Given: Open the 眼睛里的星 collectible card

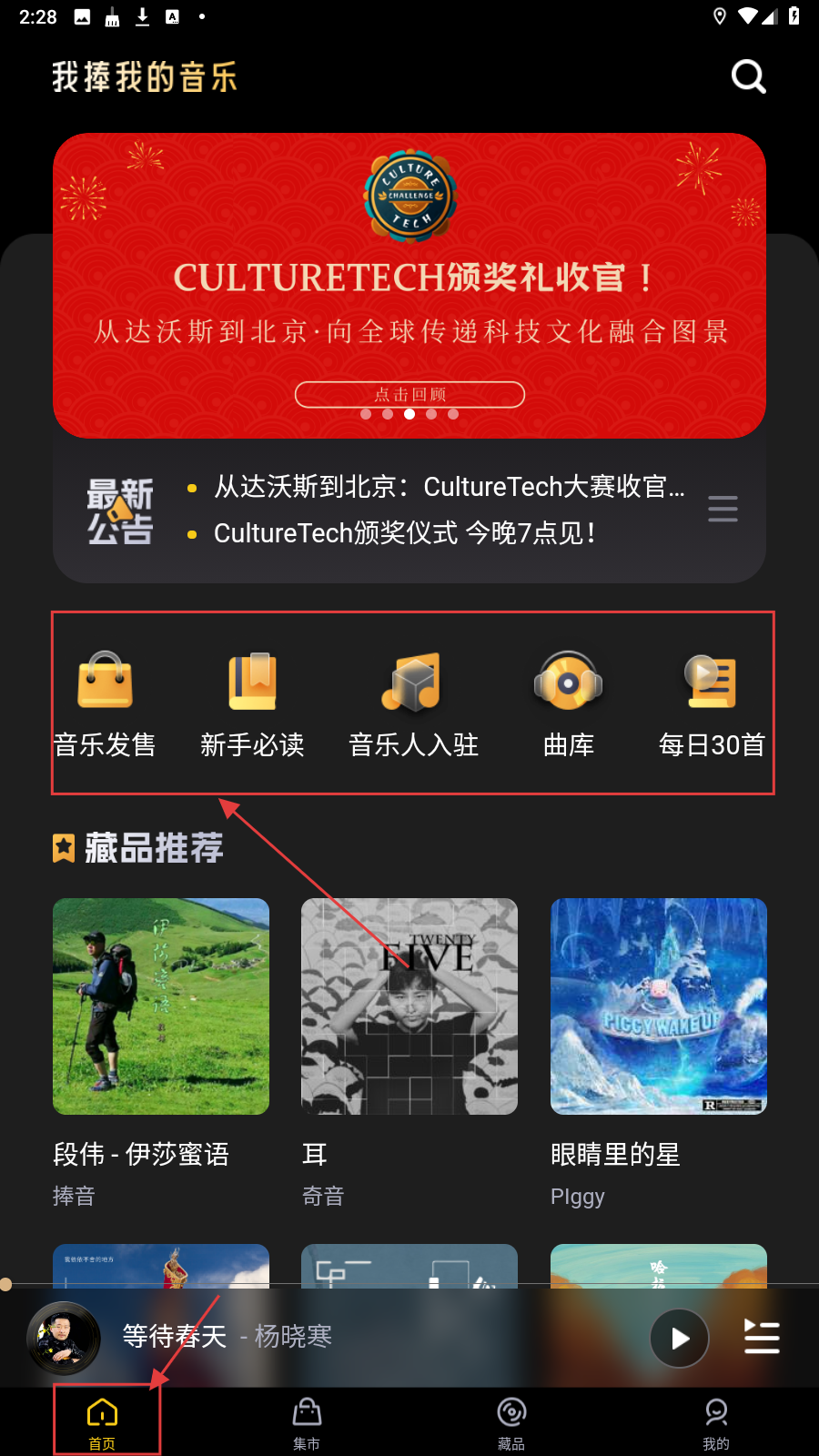Looking at the screenshot, I should tap(658, 1006).
